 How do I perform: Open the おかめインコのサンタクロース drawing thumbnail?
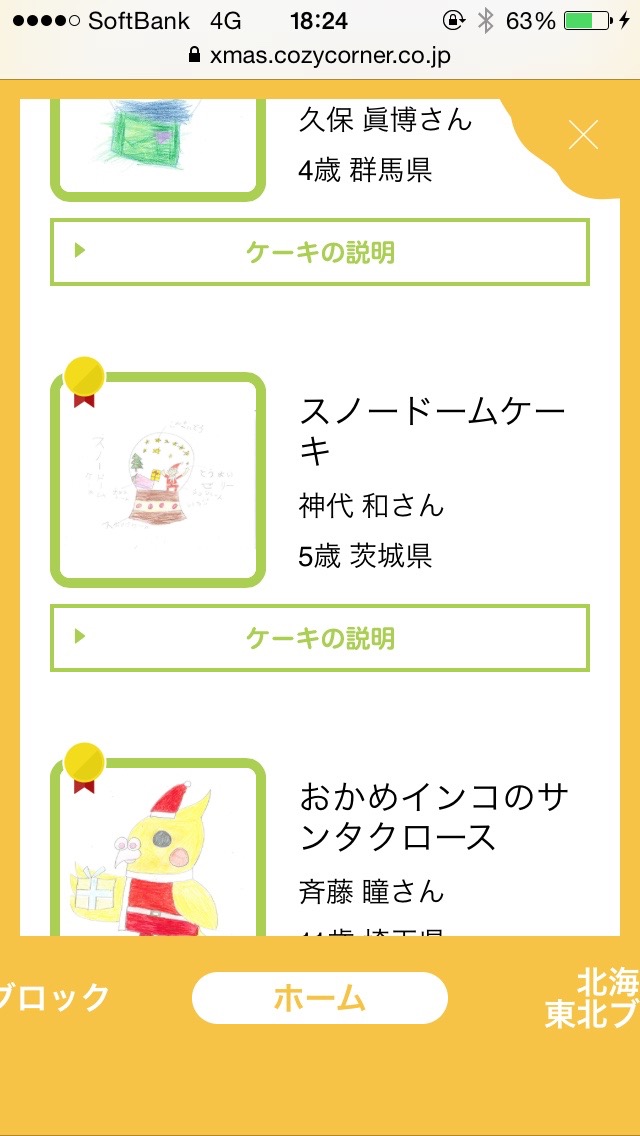[158, 847]
